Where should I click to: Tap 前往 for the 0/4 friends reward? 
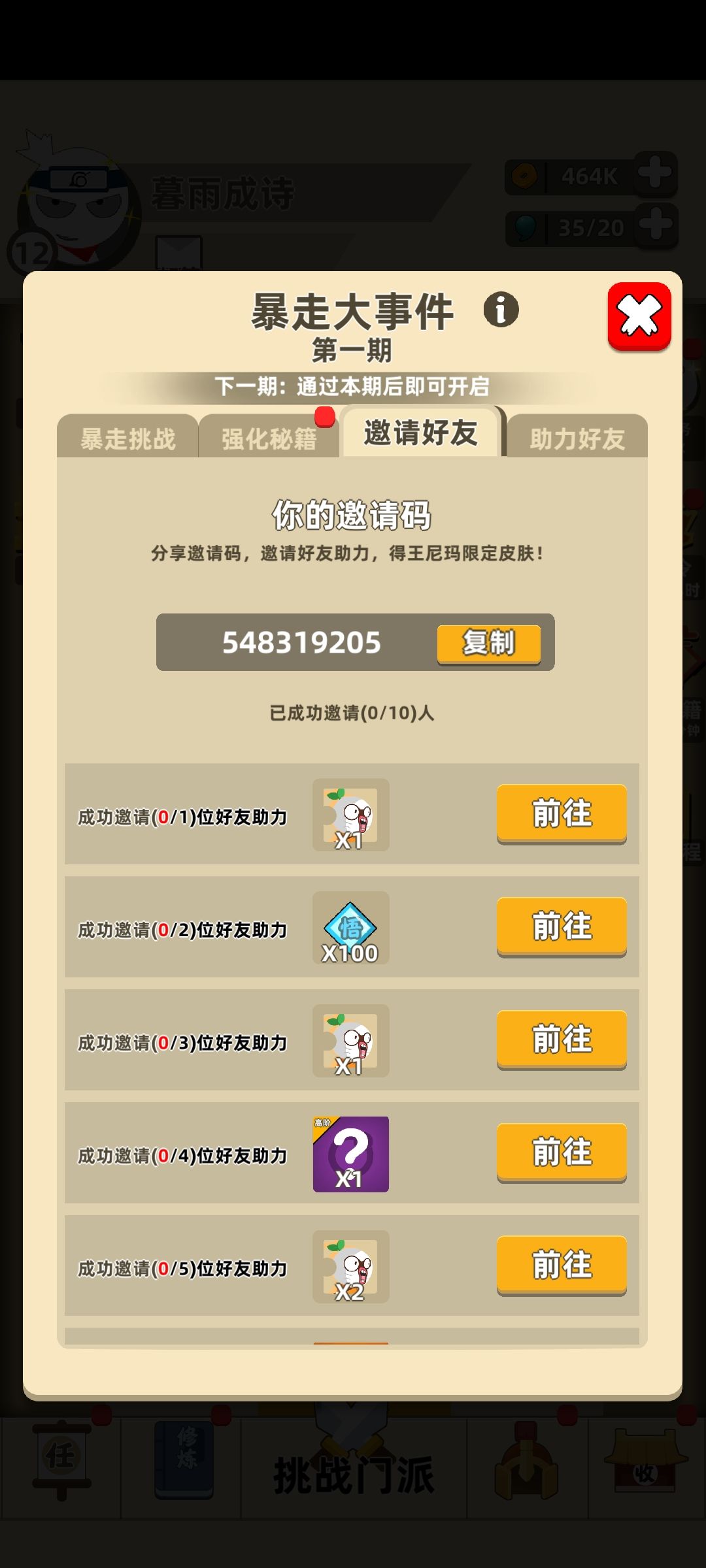562,1153
